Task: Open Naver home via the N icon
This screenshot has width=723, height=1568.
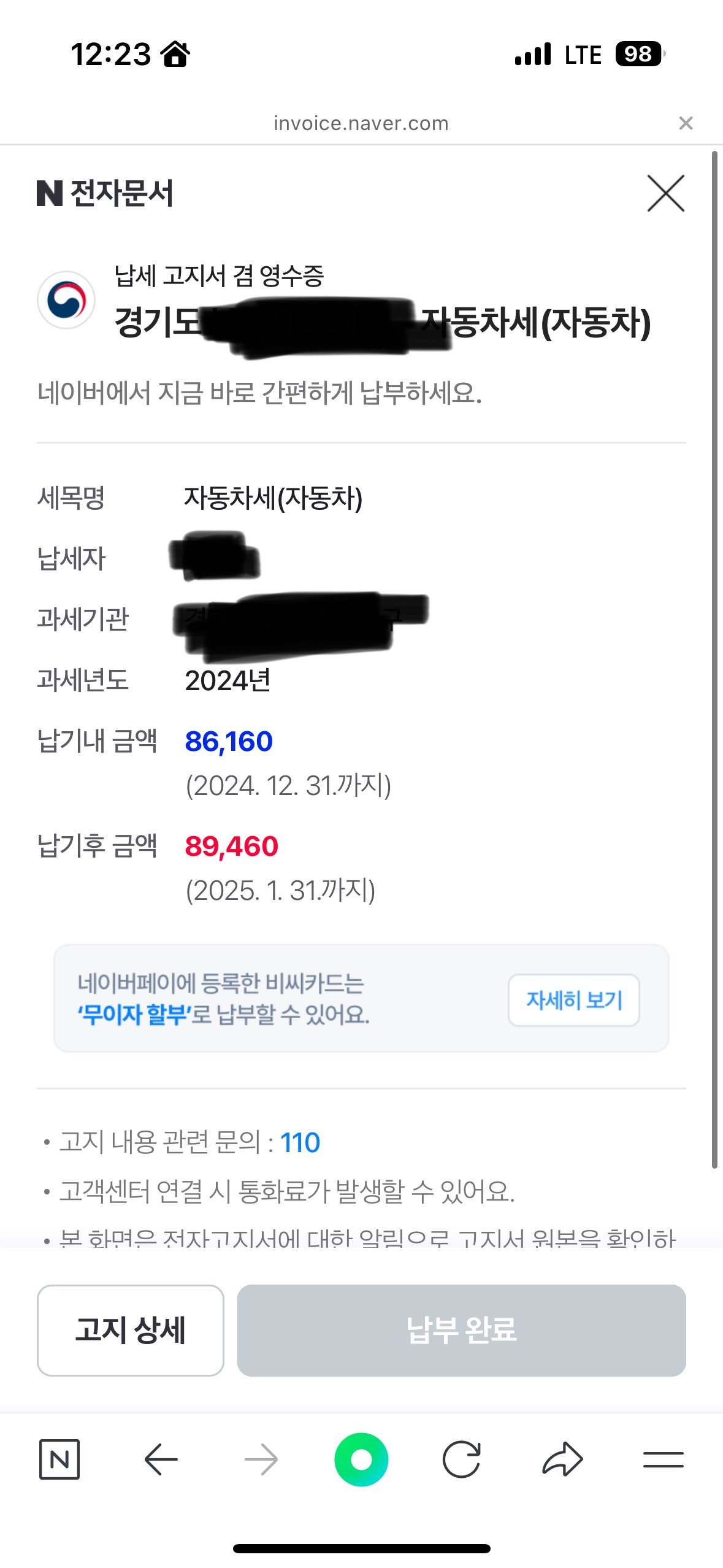Action: coord(59,1459)
